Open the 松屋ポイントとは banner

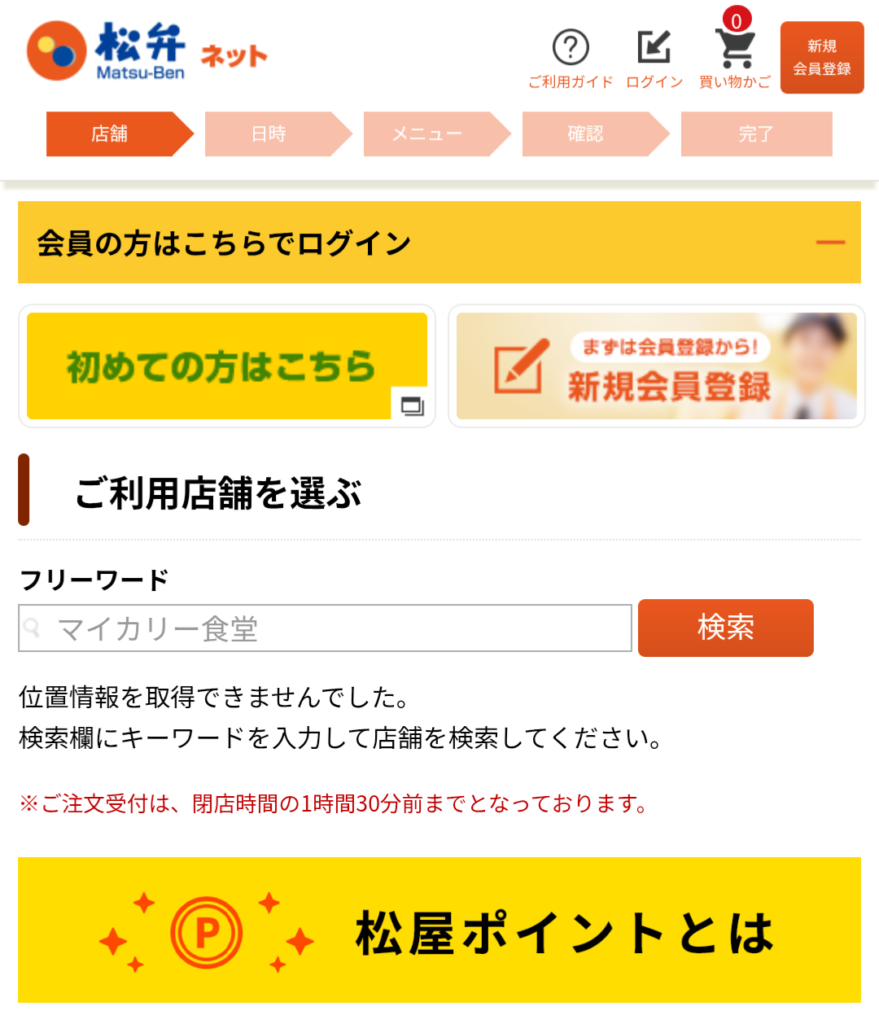(439, 930)
